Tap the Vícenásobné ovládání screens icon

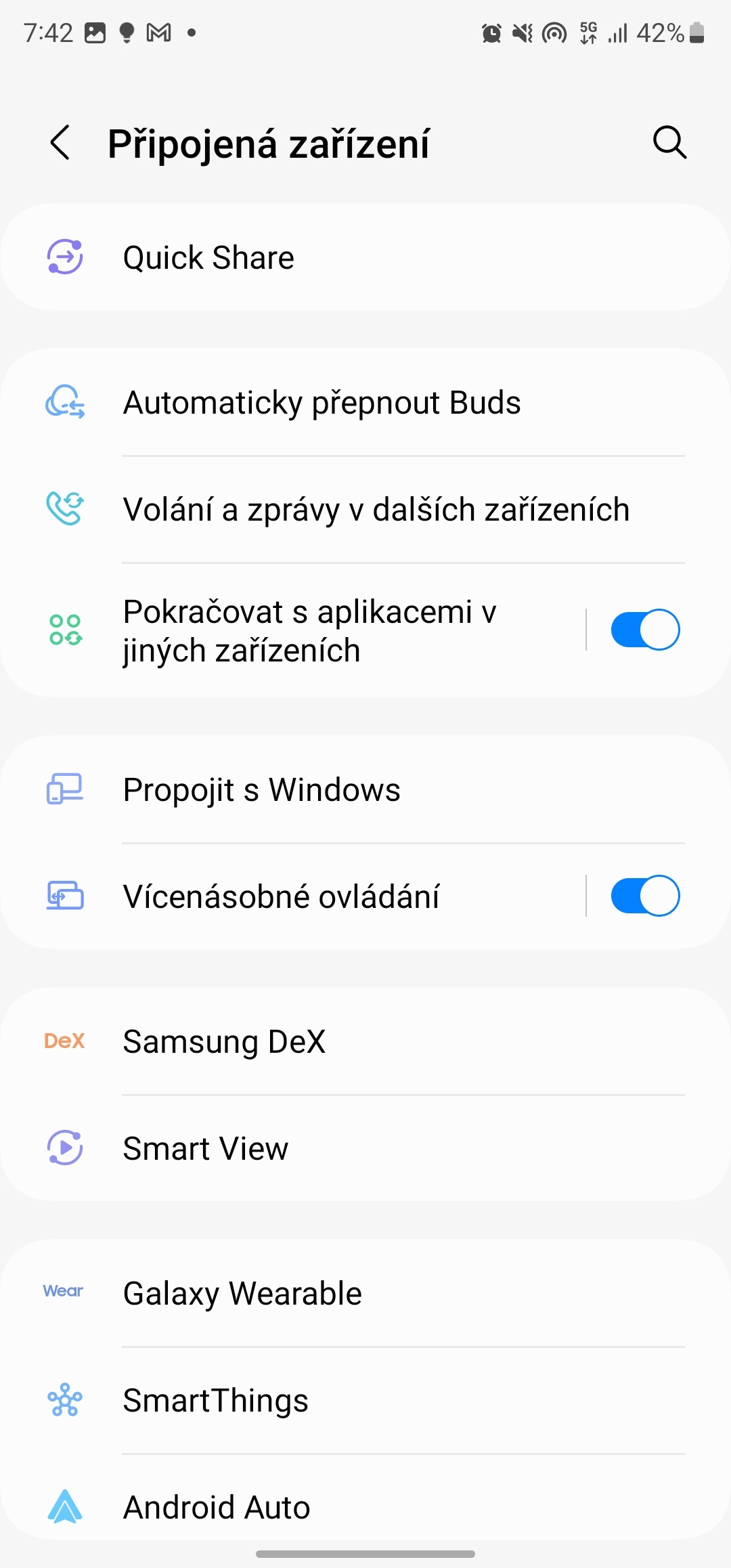coord(64,895)
